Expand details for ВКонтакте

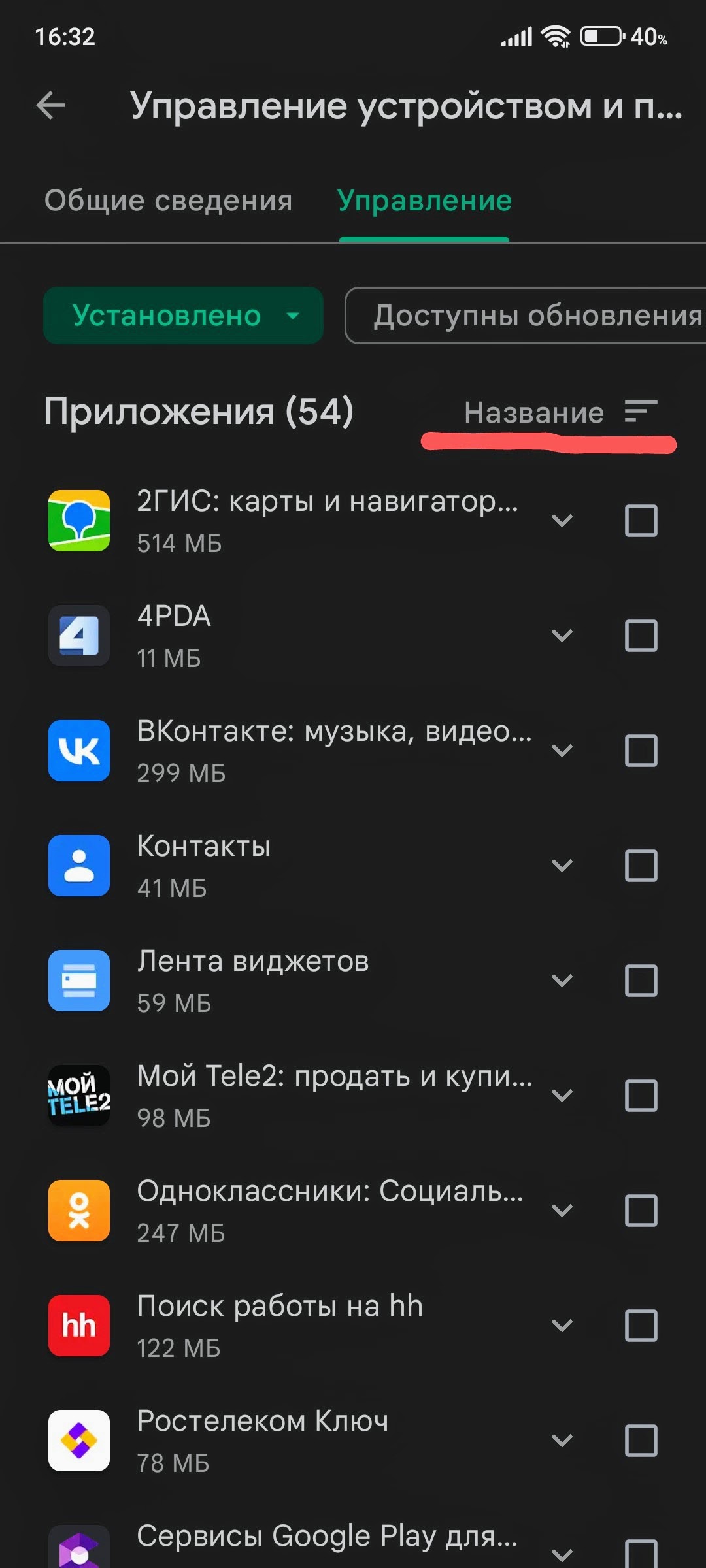click(x=562, y=750)
